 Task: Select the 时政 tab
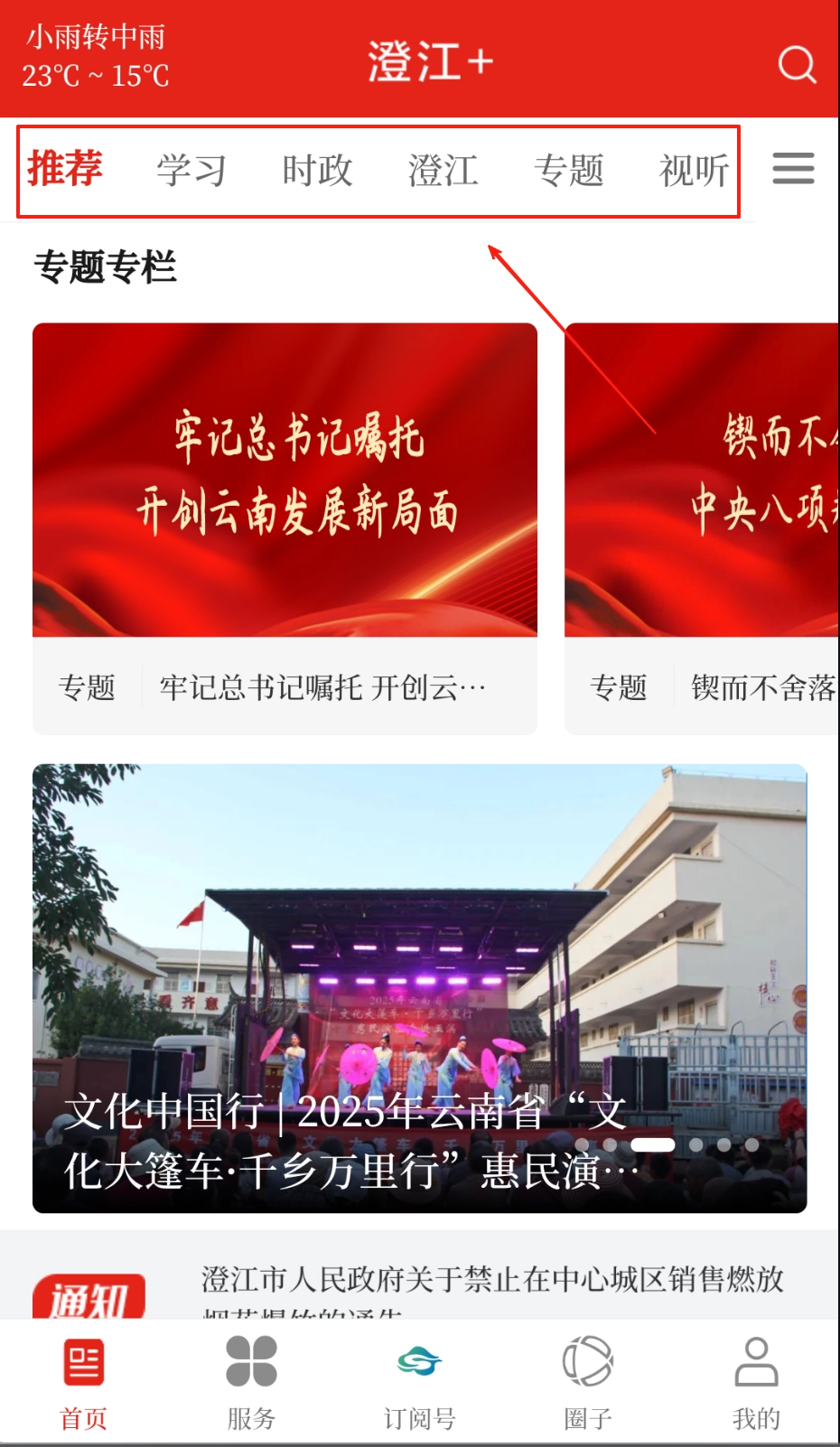click(x=317, y=171)
